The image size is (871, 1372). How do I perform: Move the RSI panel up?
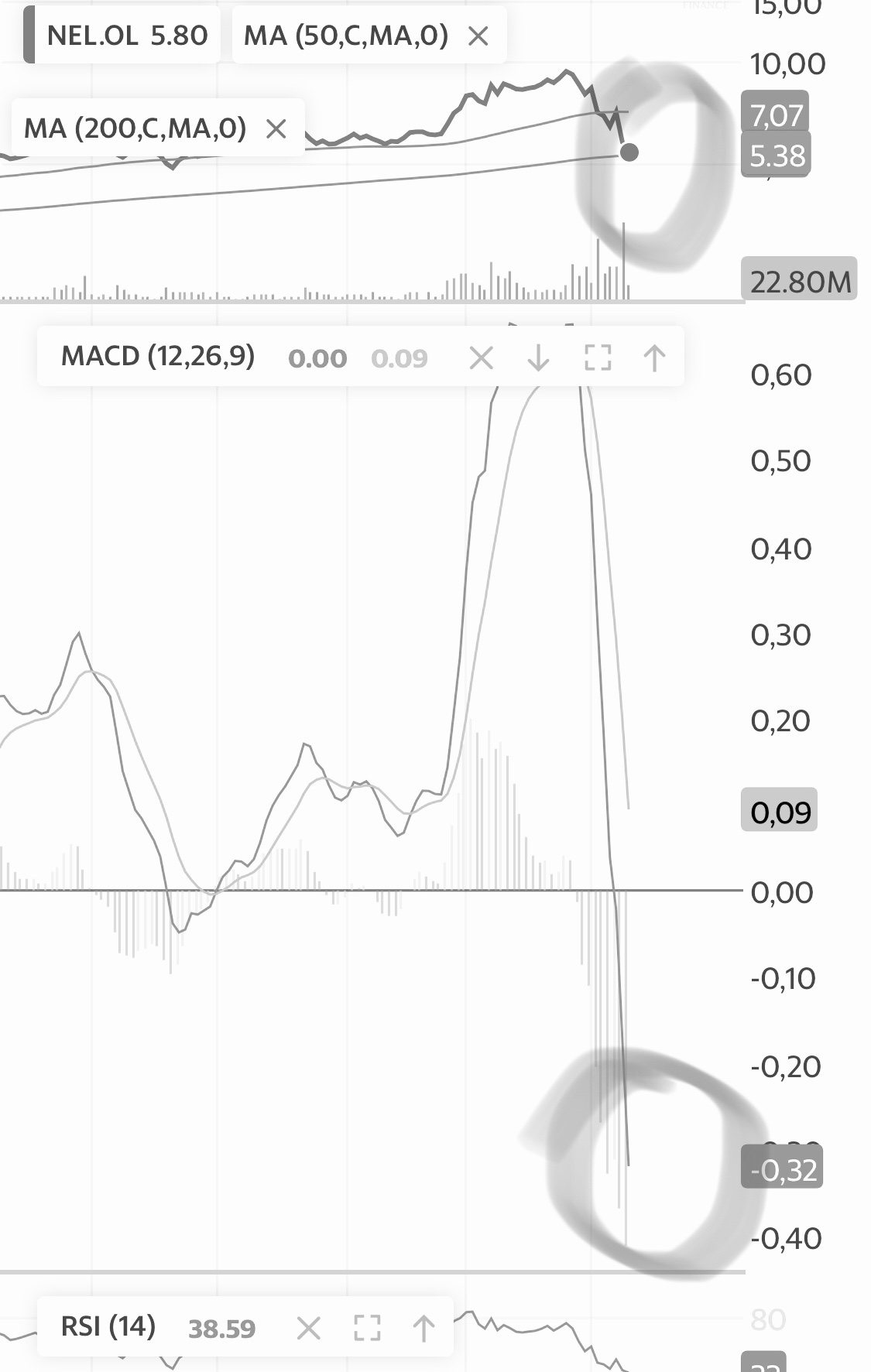(423, 1329)
